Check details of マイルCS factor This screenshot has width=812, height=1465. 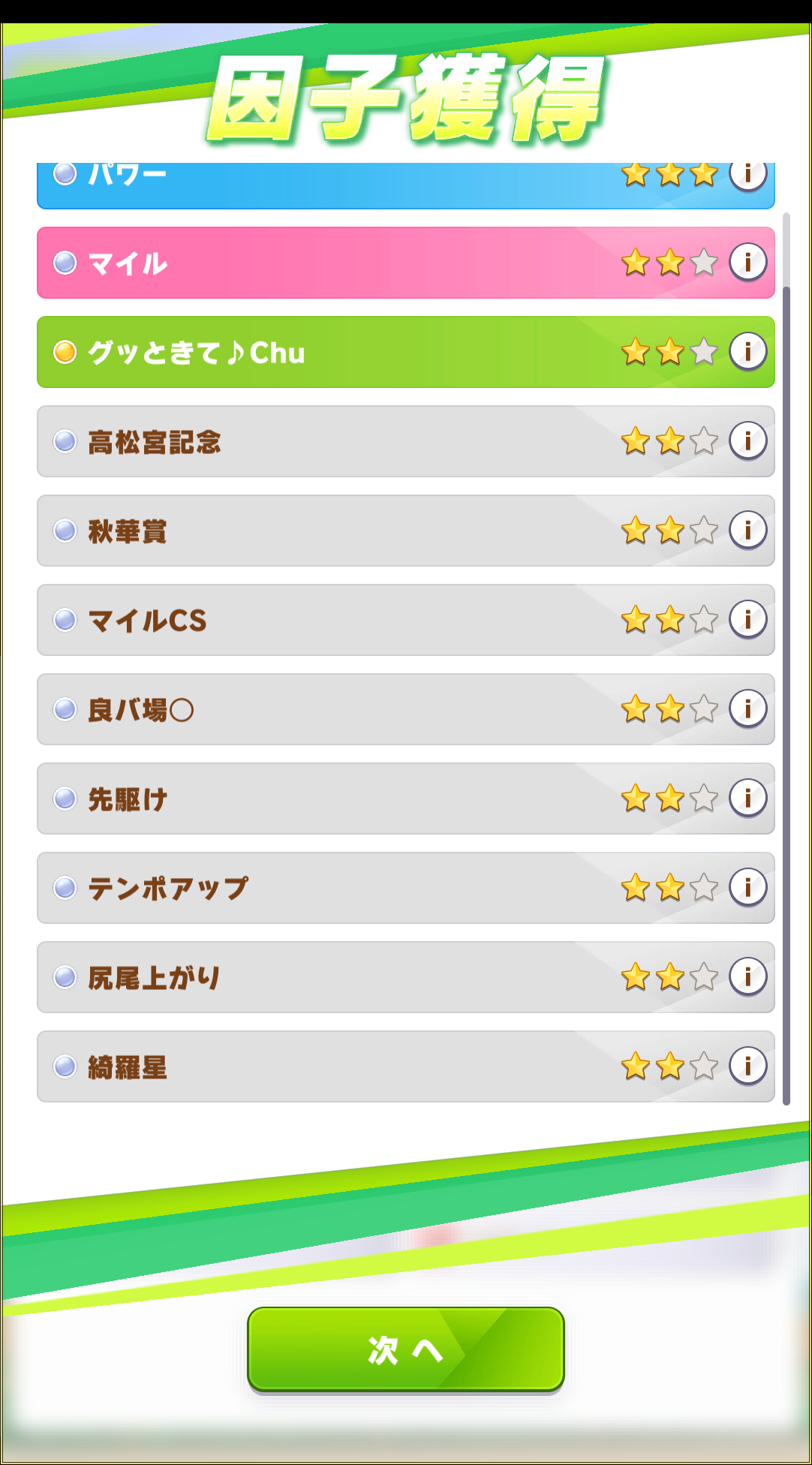coord(747,619)
